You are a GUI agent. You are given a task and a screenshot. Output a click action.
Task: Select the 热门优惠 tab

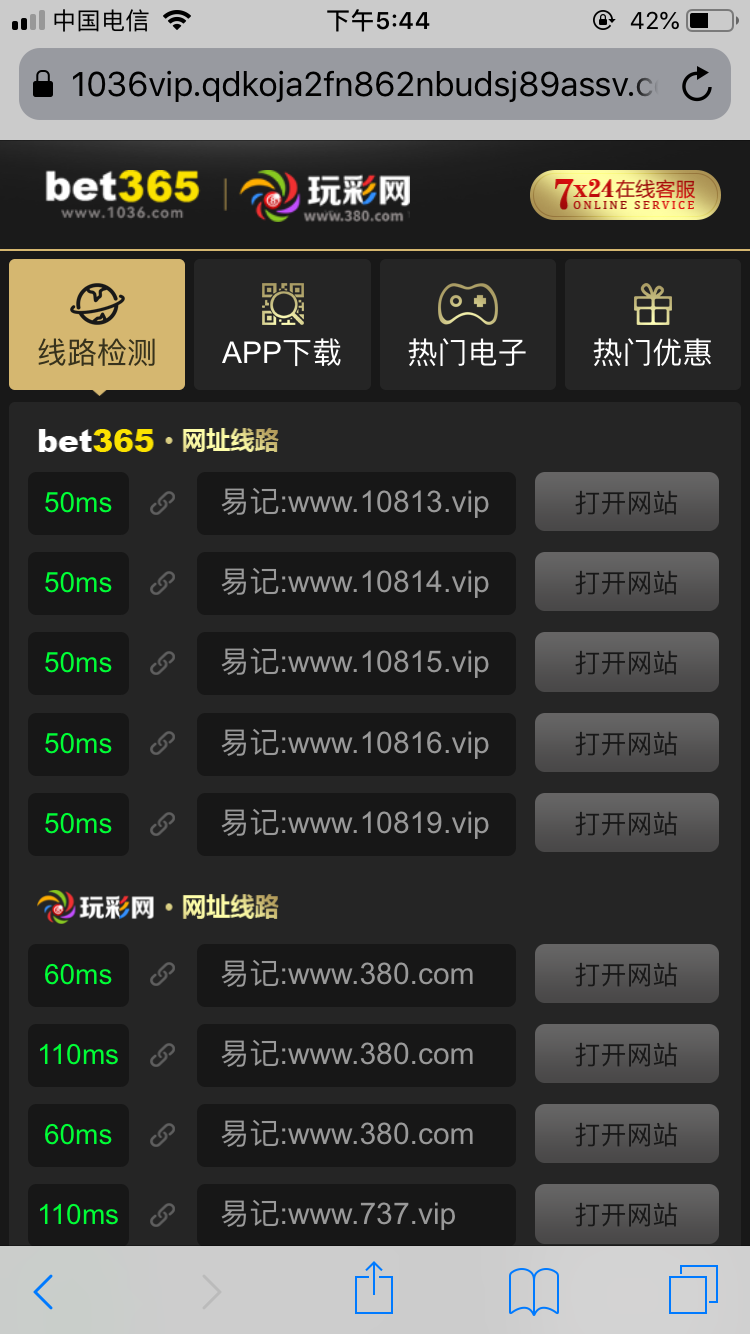pos(652,324)
